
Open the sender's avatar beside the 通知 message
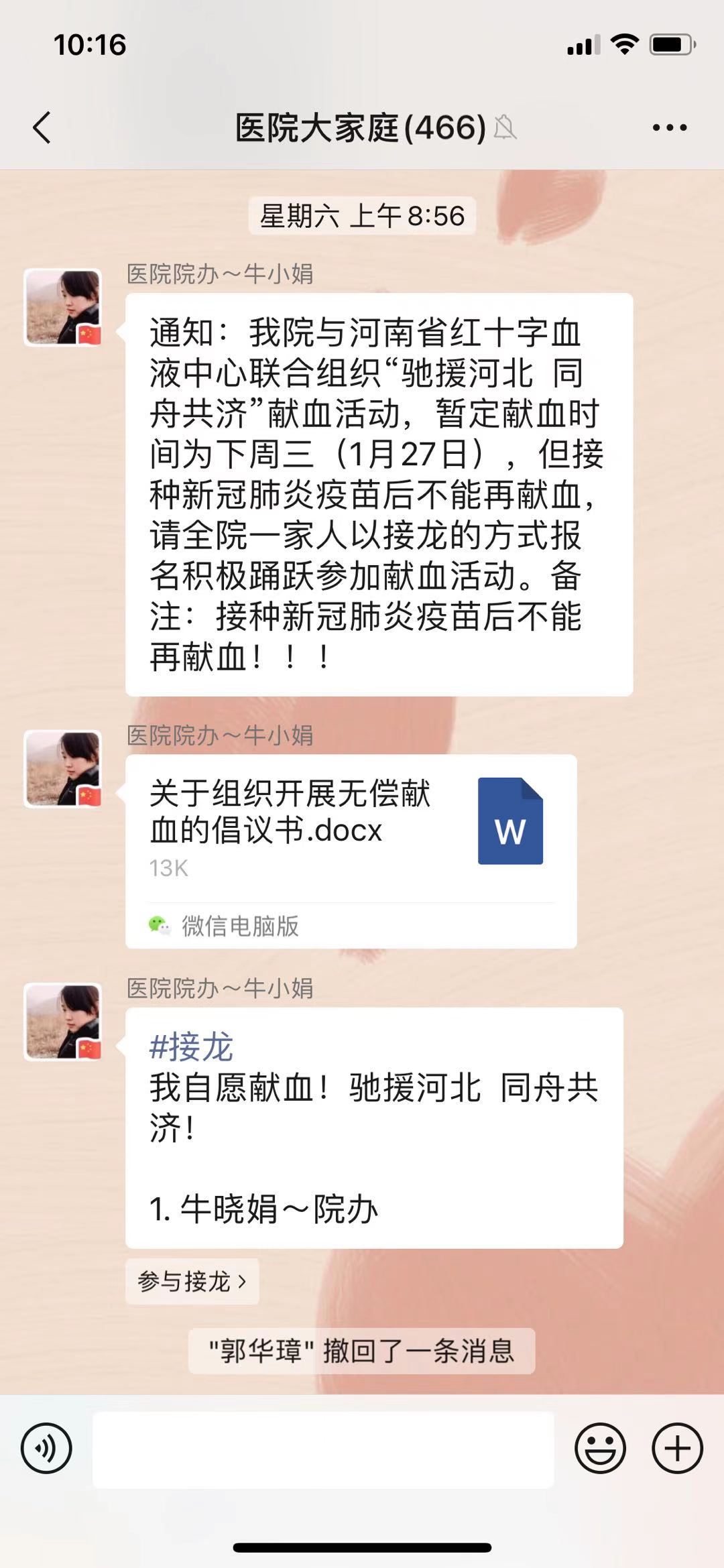click(x=63, y=308)
